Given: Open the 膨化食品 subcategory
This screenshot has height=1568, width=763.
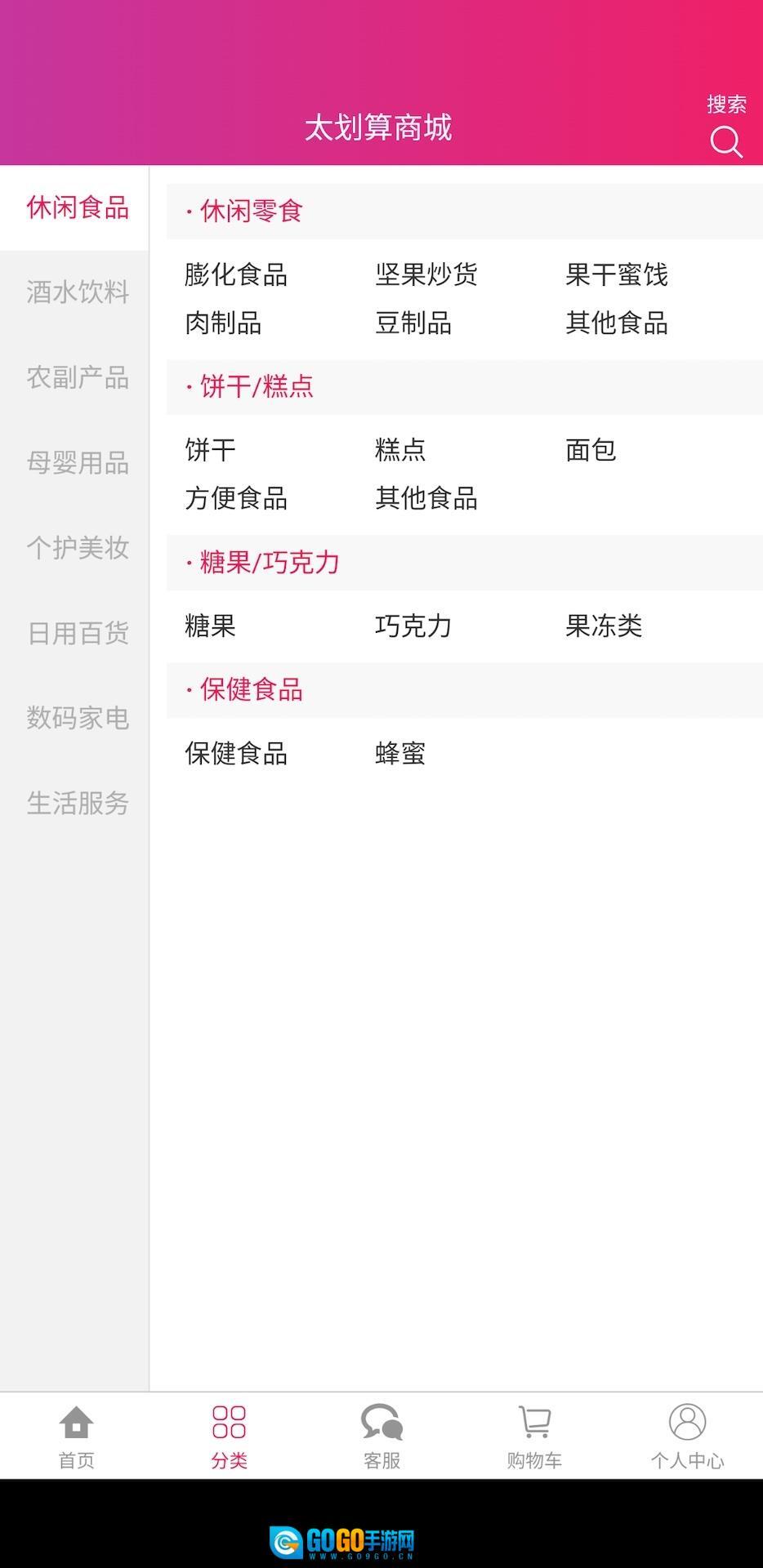Looking at the screenshot, I should tap(236, 276).
